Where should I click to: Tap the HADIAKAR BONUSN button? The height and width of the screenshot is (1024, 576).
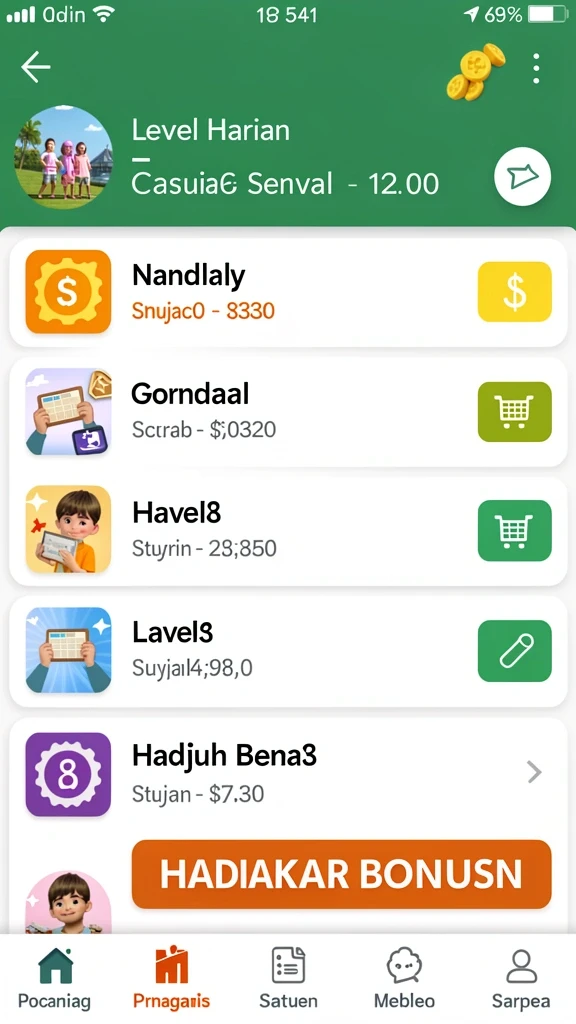pos(342,874)
